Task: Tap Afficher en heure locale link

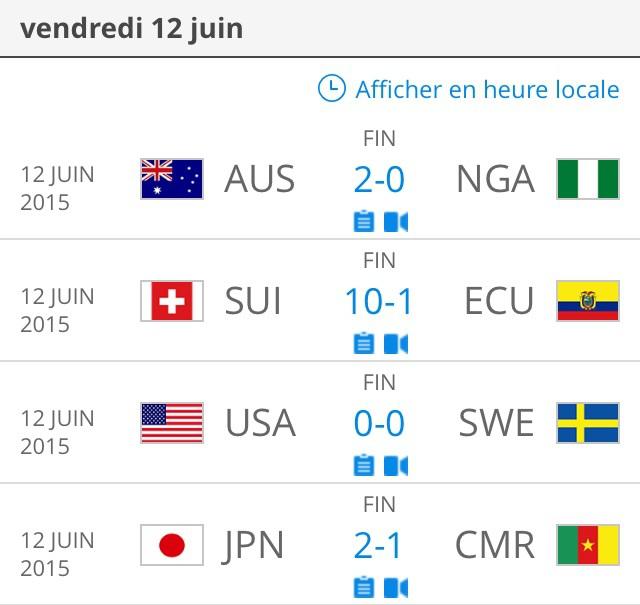Action: pos(468,89)
